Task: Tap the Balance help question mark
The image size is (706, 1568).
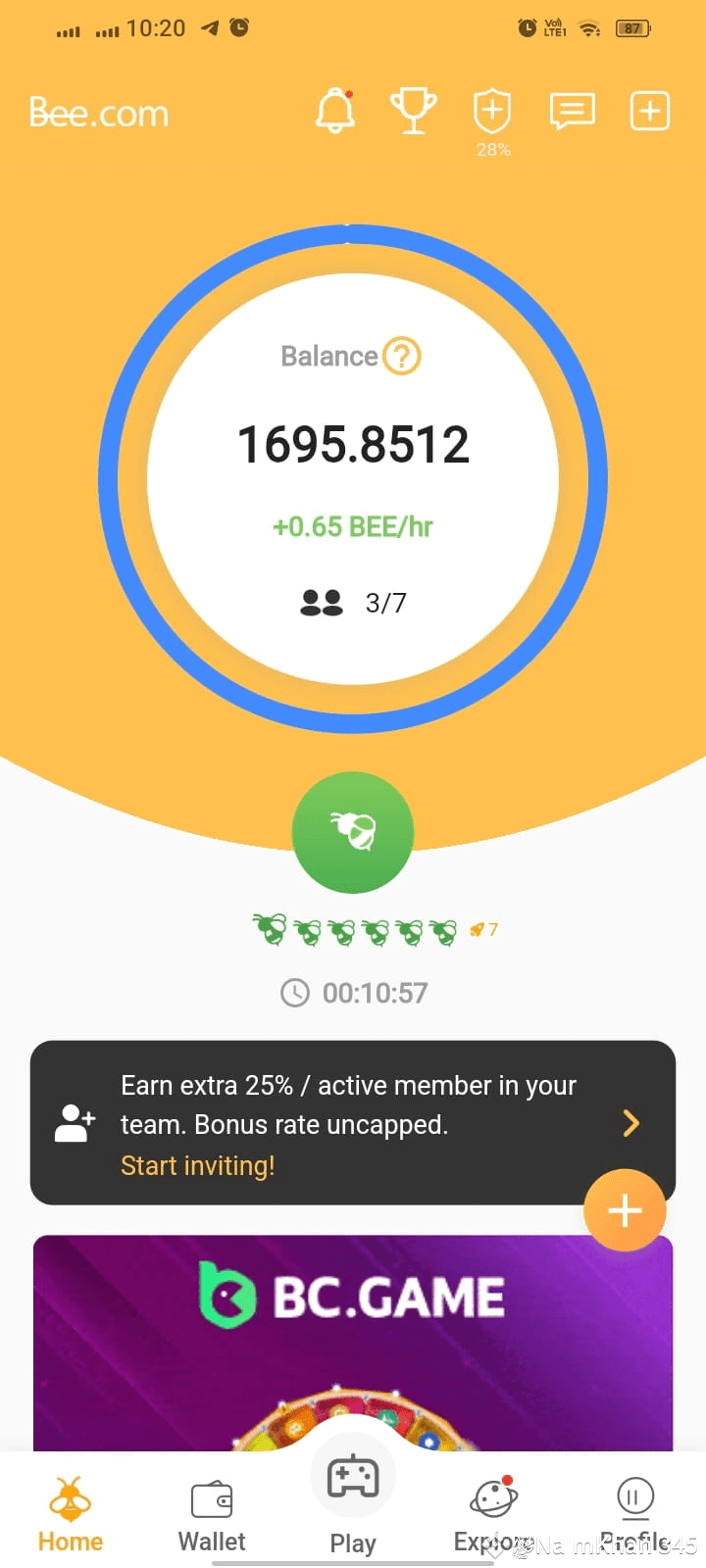Action: 402,356
